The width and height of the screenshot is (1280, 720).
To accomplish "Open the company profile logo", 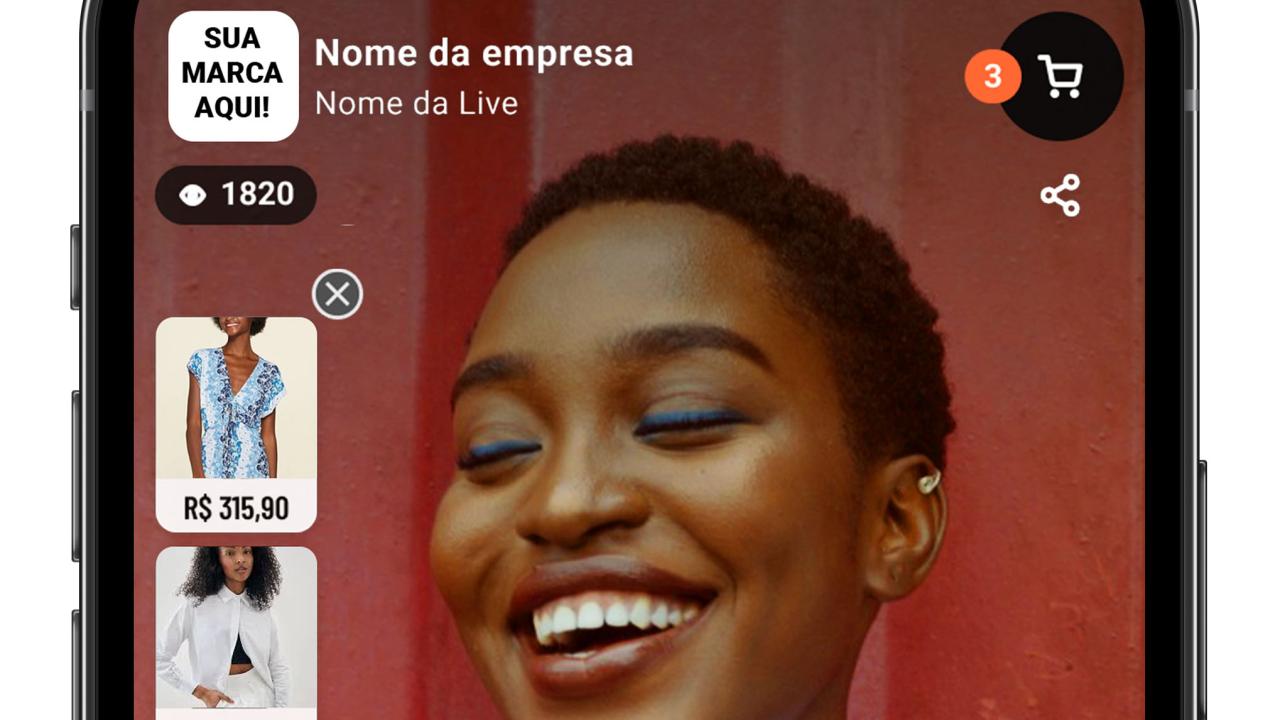I will [233, 76].
